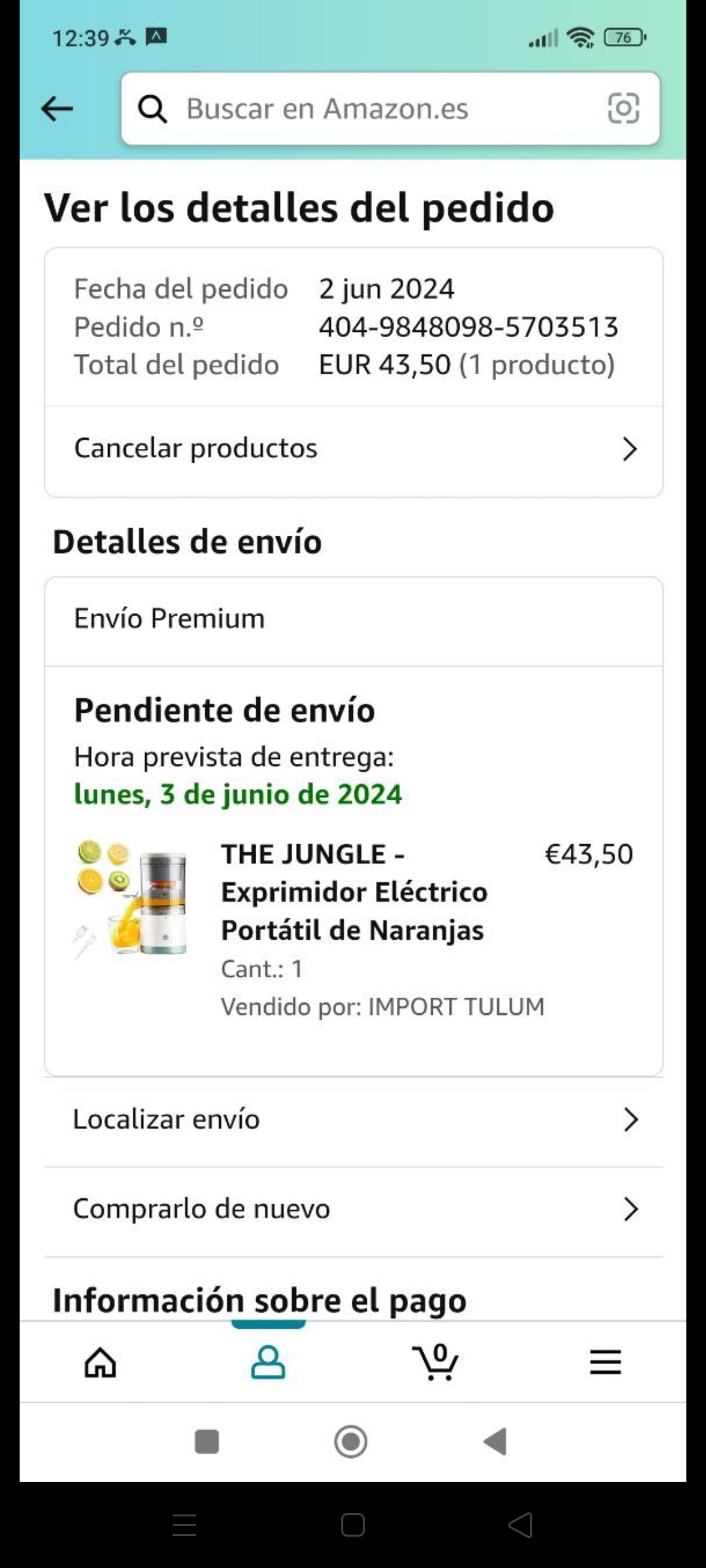
Task: Open the camera lens search icon
Action: tap(623, 108)
